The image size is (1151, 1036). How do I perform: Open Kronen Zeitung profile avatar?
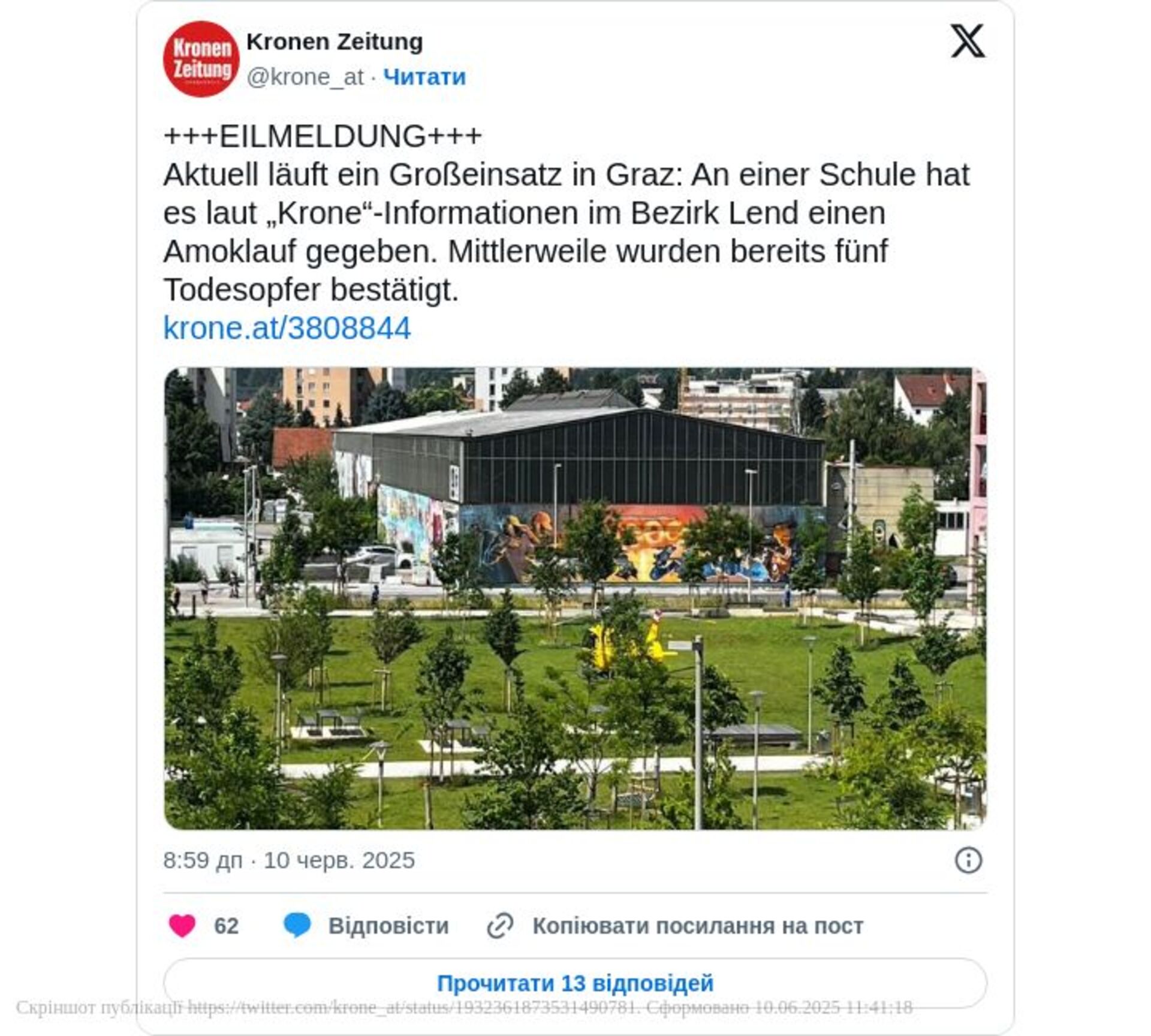pos(201,59)
